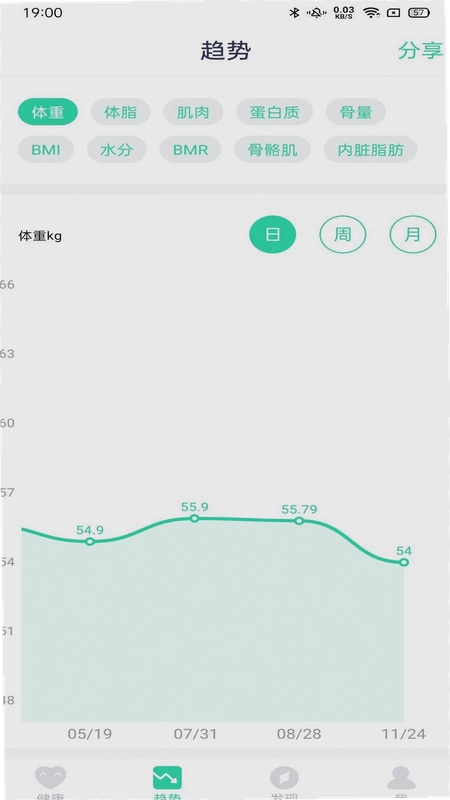The image size is (450, 800).
Task: Select the BMR metric
Action: click(190, 150)
